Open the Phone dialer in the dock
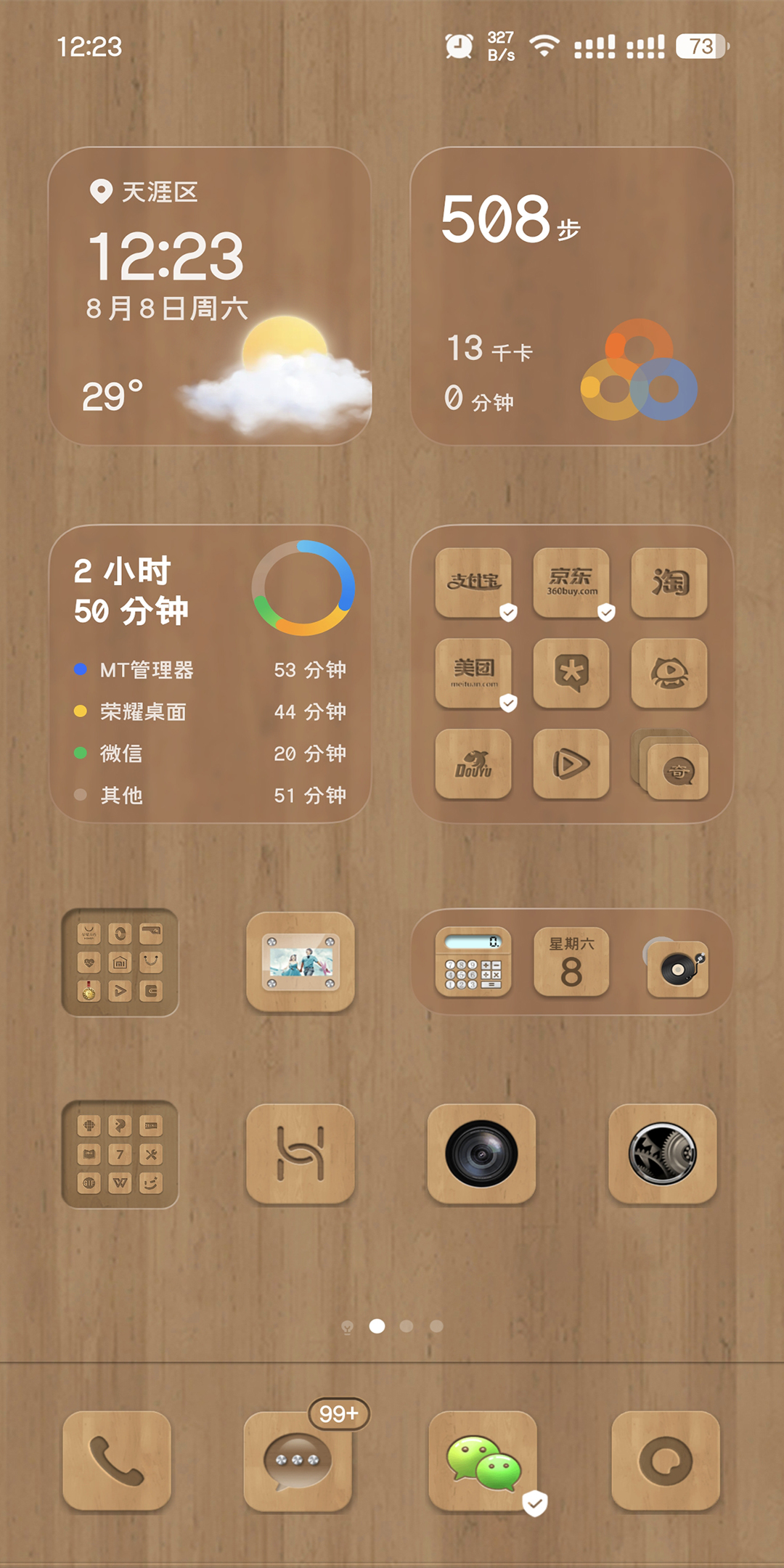784x1568 pixels. [117, 1461]
